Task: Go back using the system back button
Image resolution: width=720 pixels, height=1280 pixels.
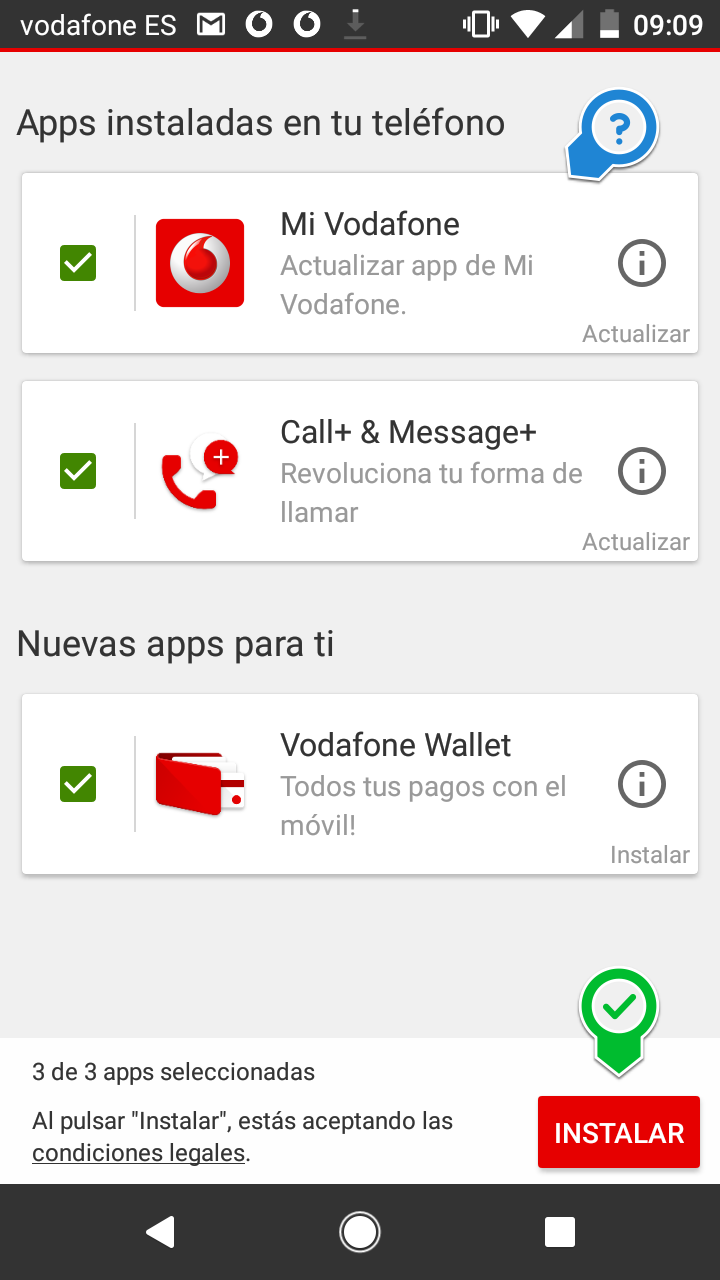Action: 160,1232
